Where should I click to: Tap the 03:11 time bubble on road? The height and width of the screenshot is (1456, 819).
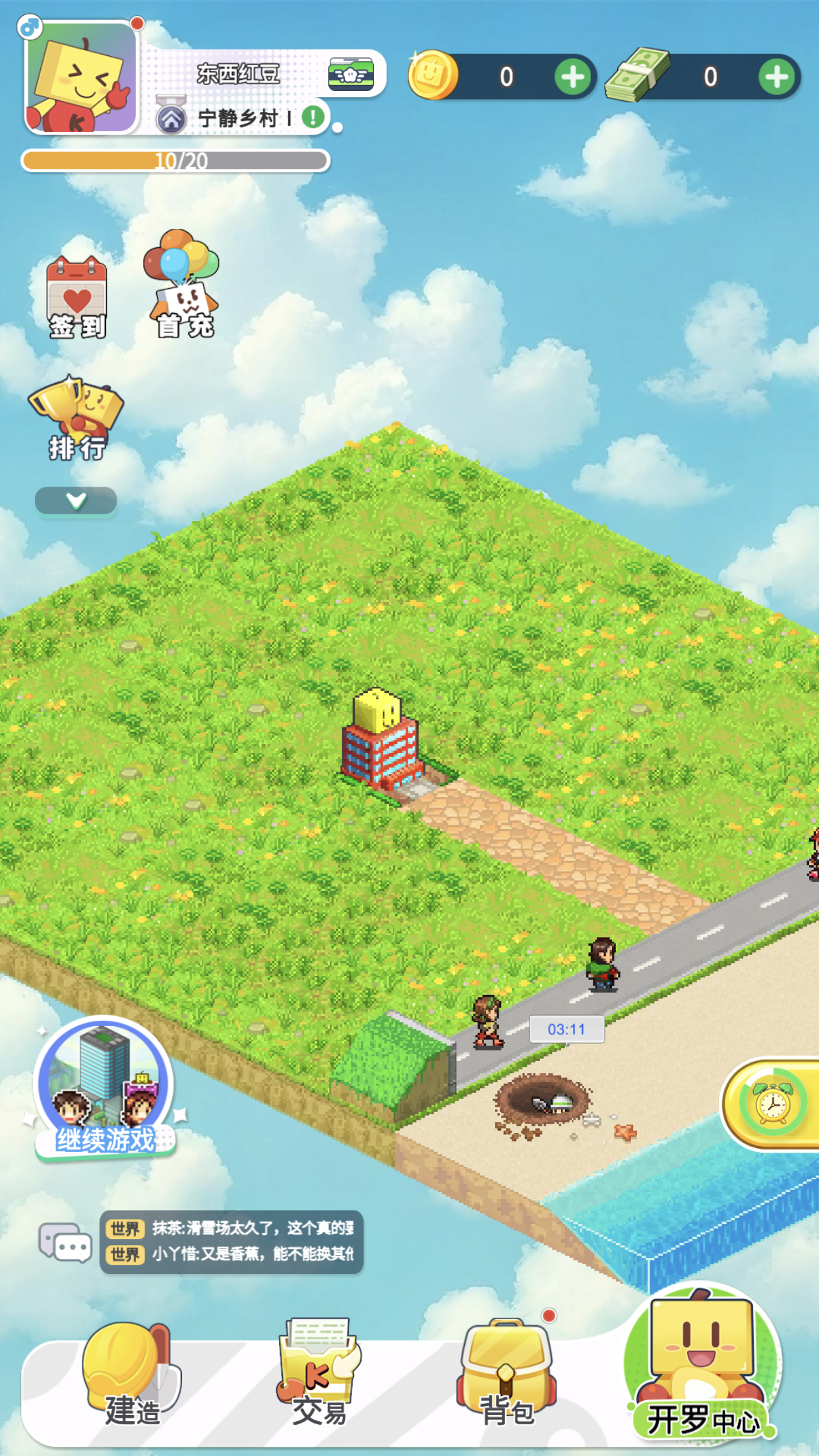tap(568, 1029)
